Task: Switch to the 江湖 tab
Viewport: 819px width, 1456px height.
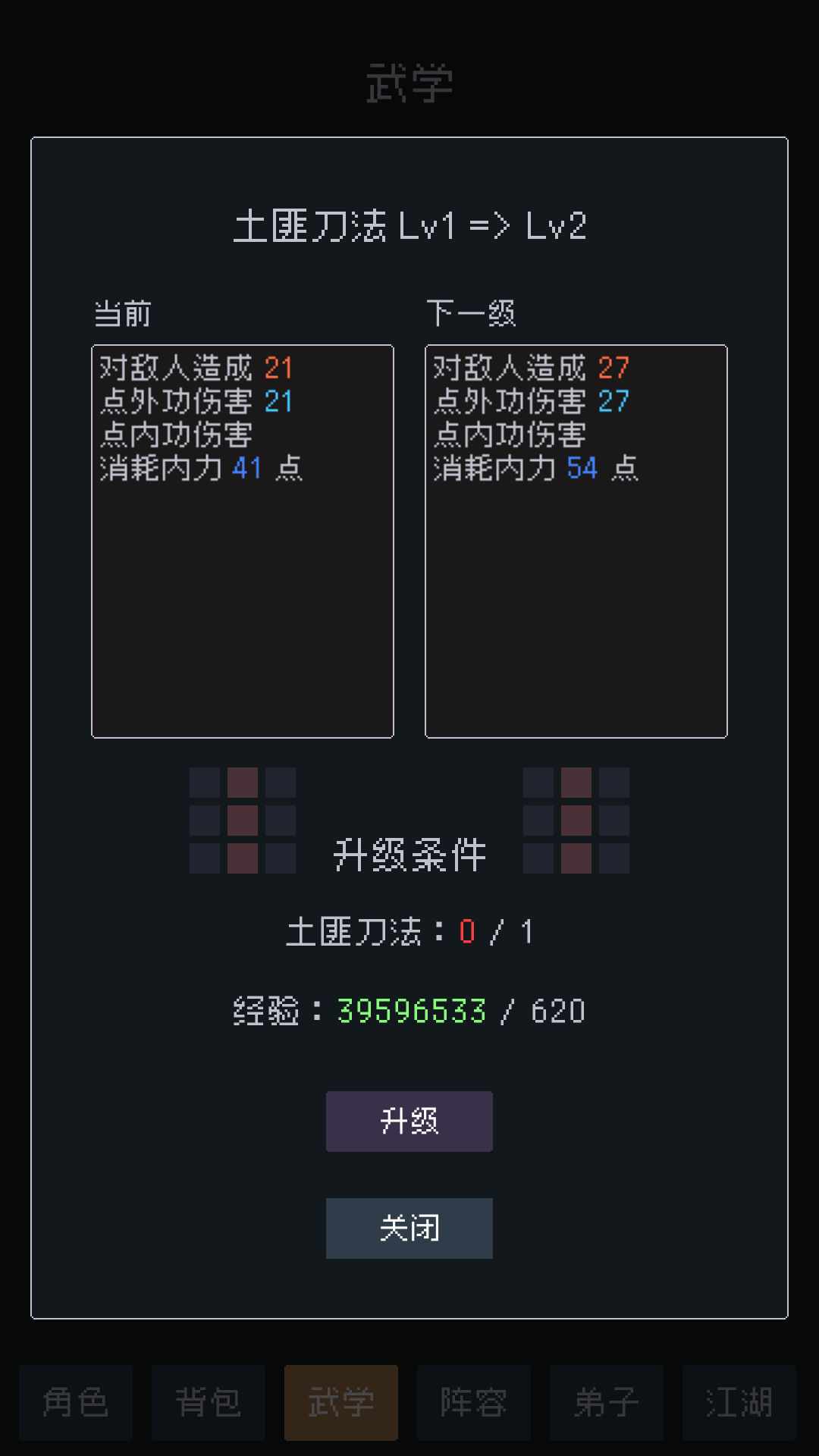Action: click(x=739, y=1402)
